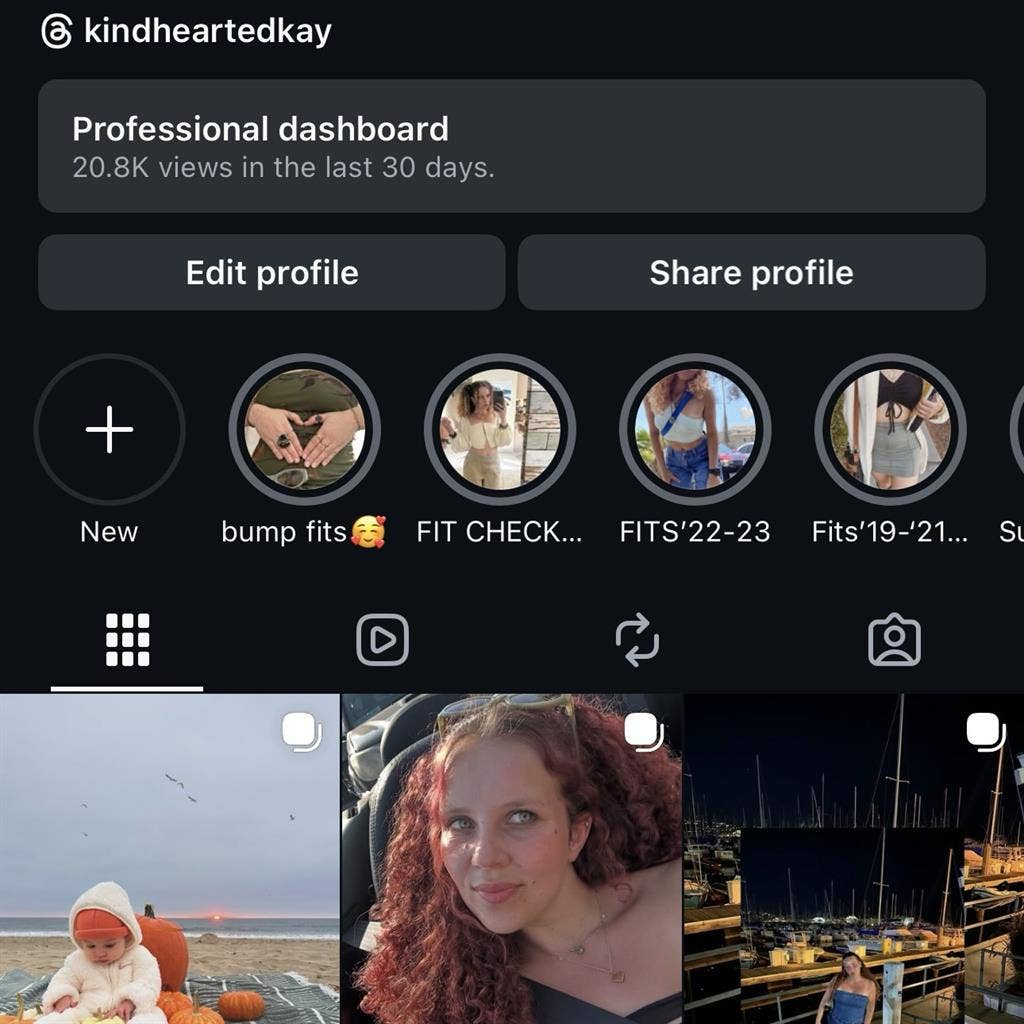Switch to the tagged photos tab
The width and height of the screenshot is (1024, 1024).
coord(894,640)
